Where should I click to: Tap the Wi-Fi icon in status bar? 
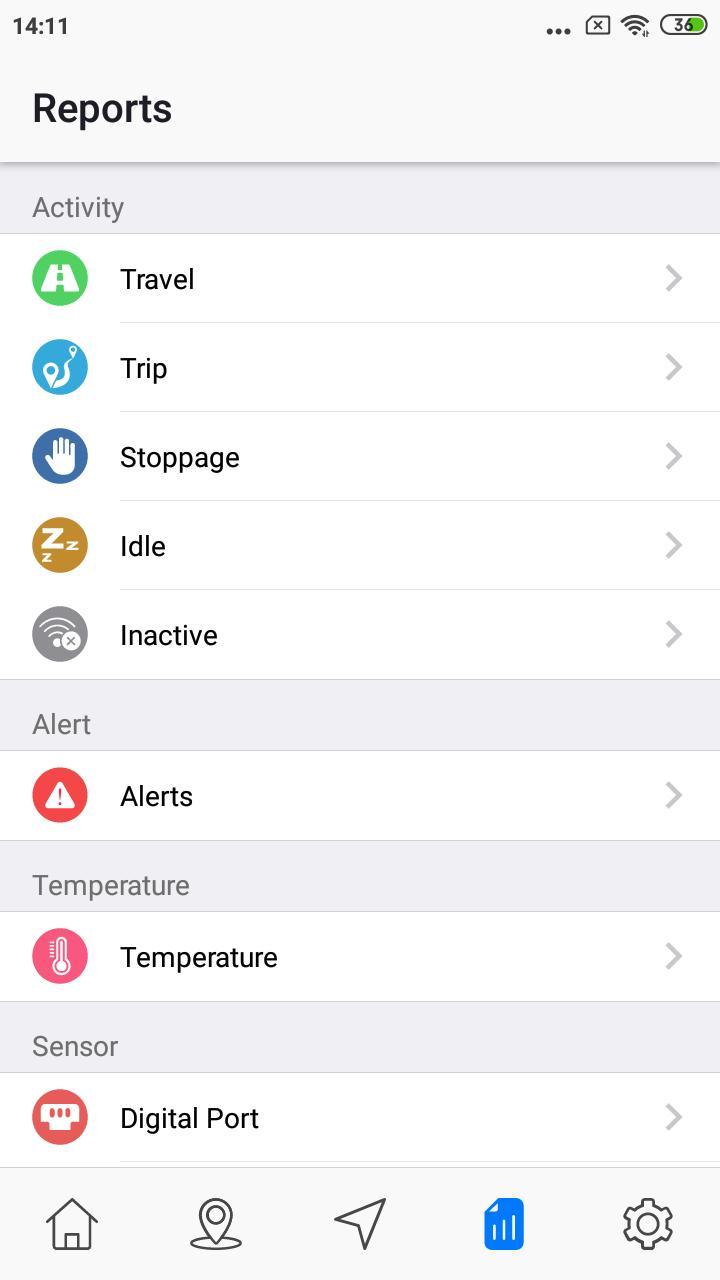tap(637, 26)
